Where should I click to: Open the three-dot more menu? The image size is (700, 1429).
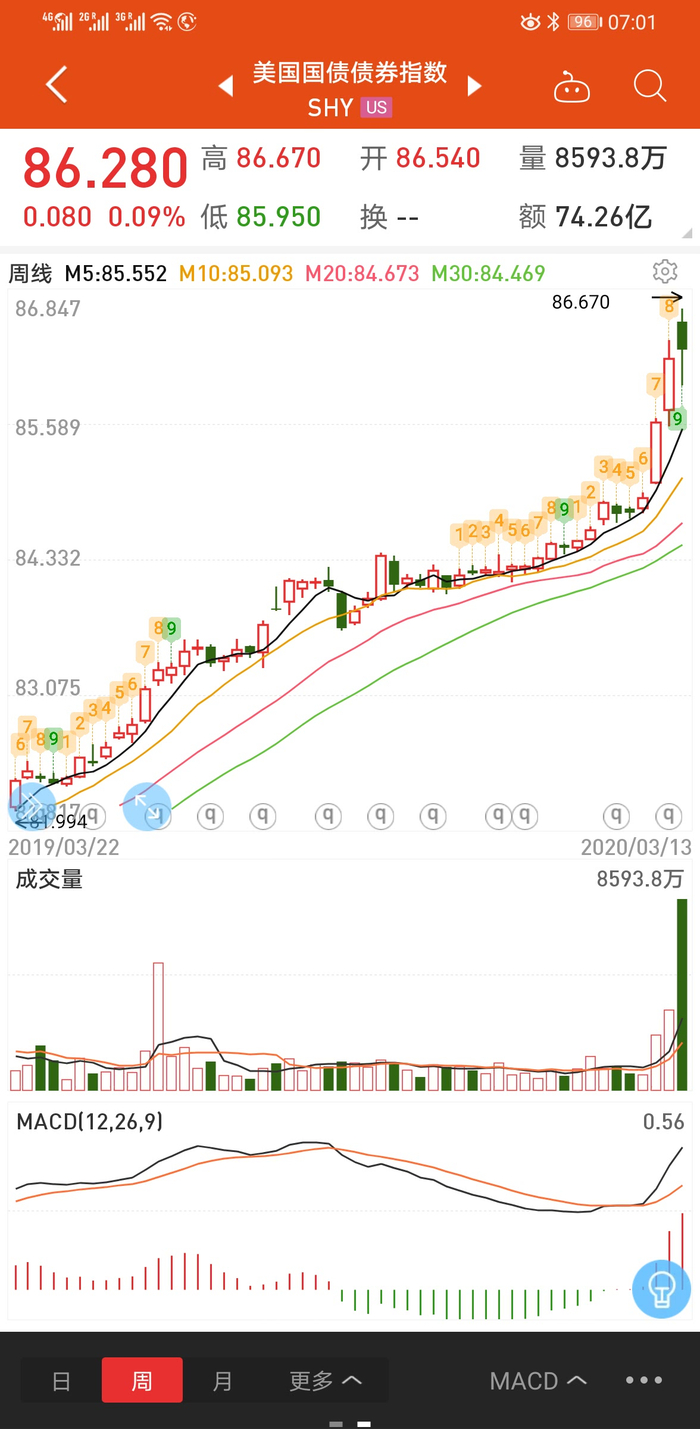pos(644,1380)
